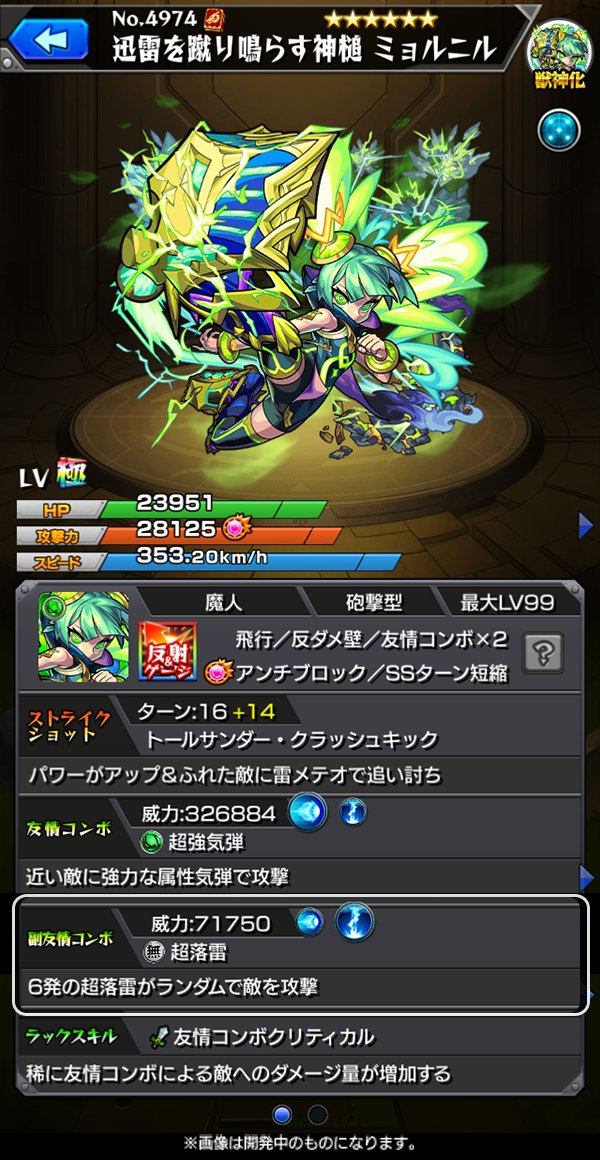Go back using the blue arrow button
600x1160 pixels.
[50, 39]
